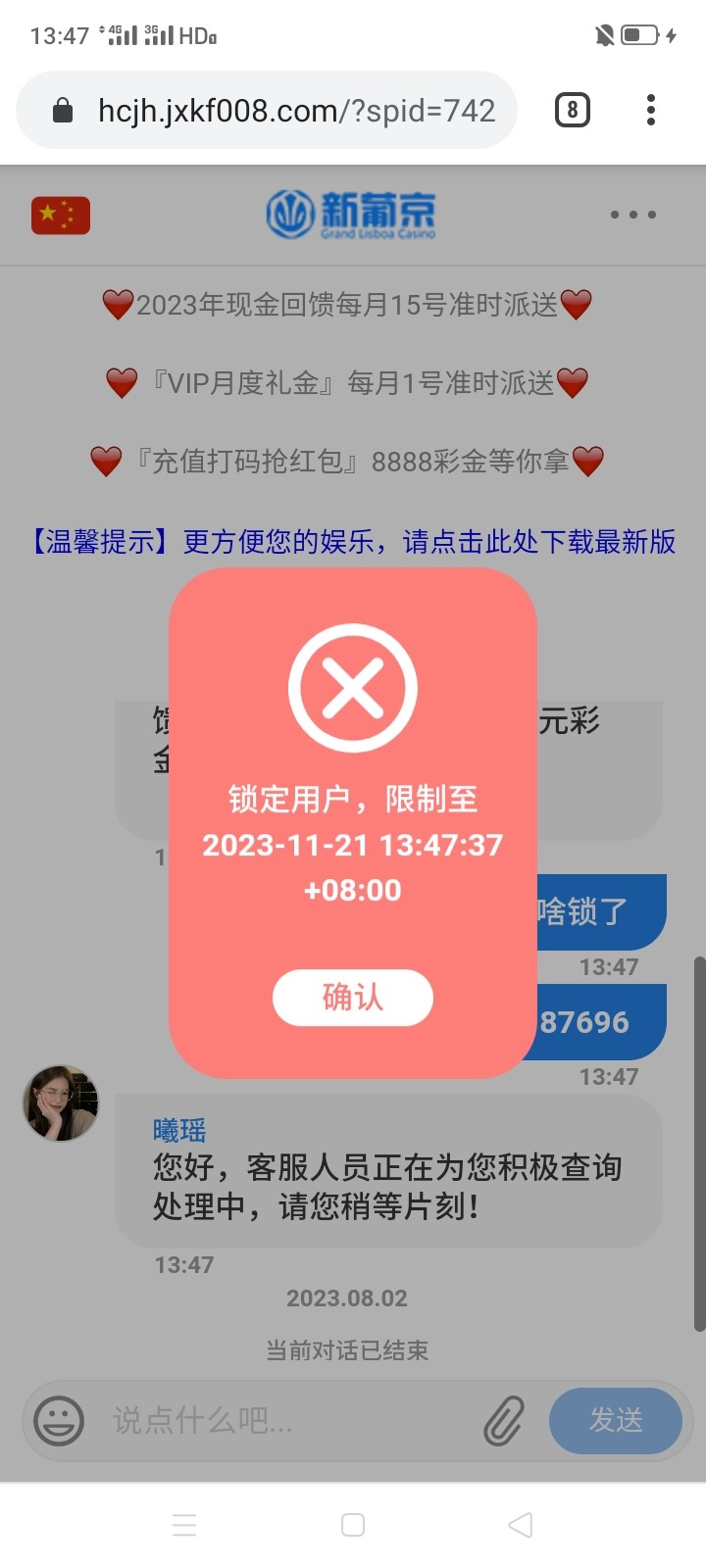Open the browser tab switcher showing 8
This screenshot has height=1568, width=706.
573,110
